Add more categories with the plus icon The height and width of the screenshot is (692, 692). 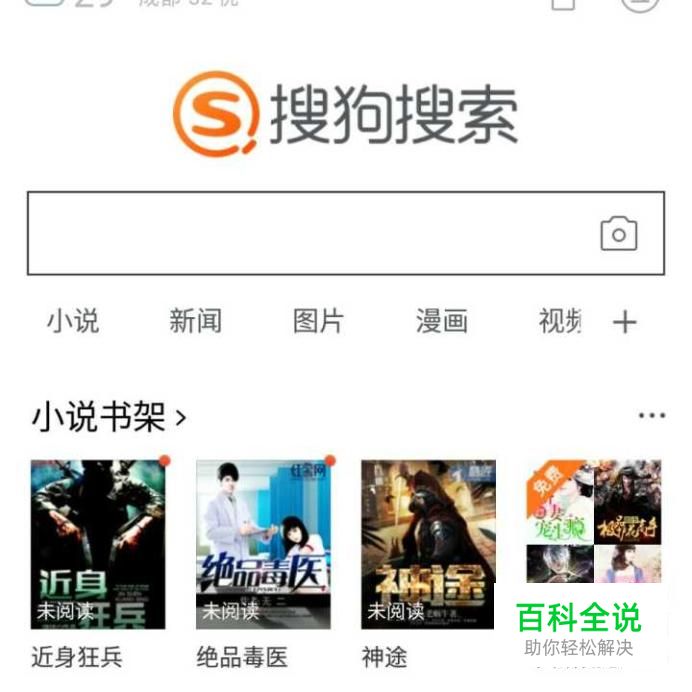624,322
